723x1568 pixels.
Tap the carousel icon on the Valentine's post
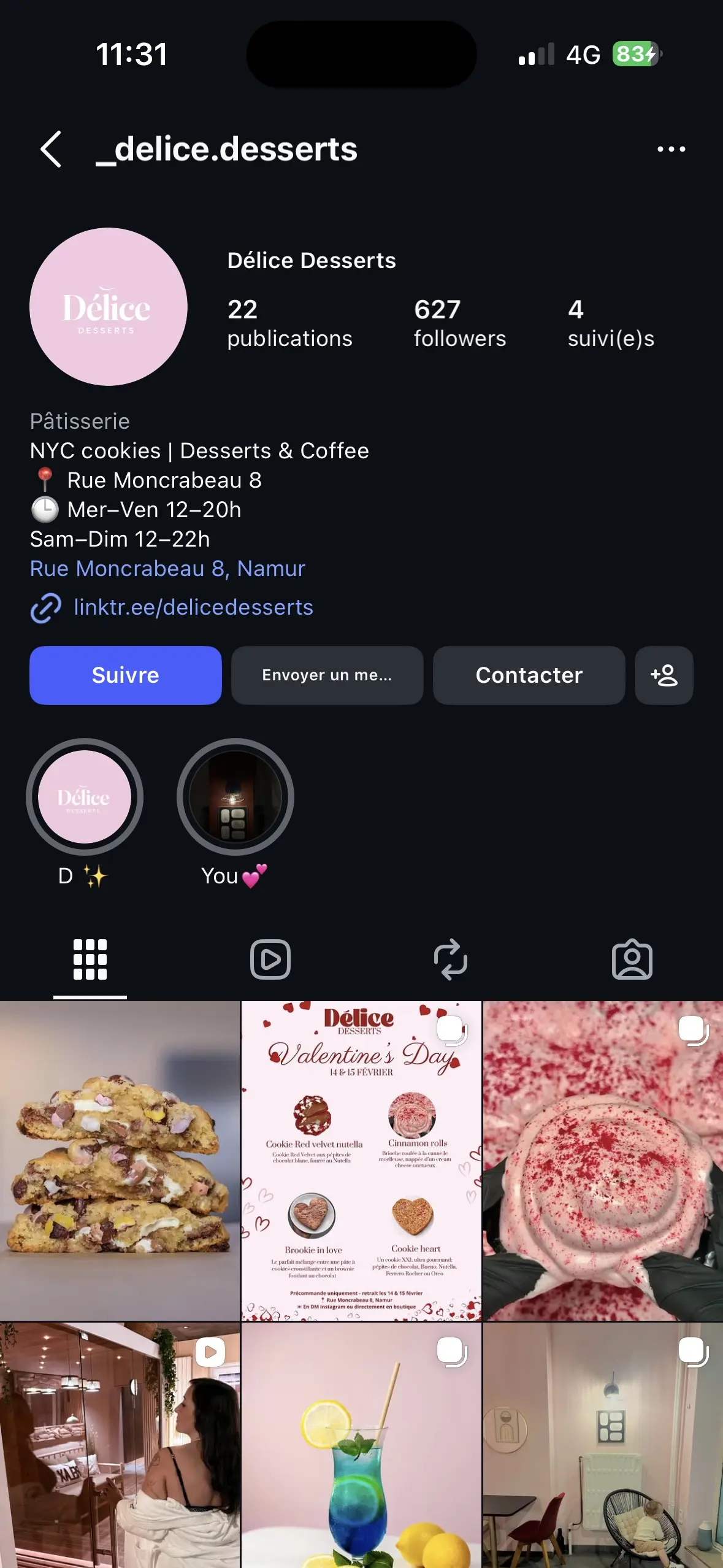click(x=451, y=1030)
